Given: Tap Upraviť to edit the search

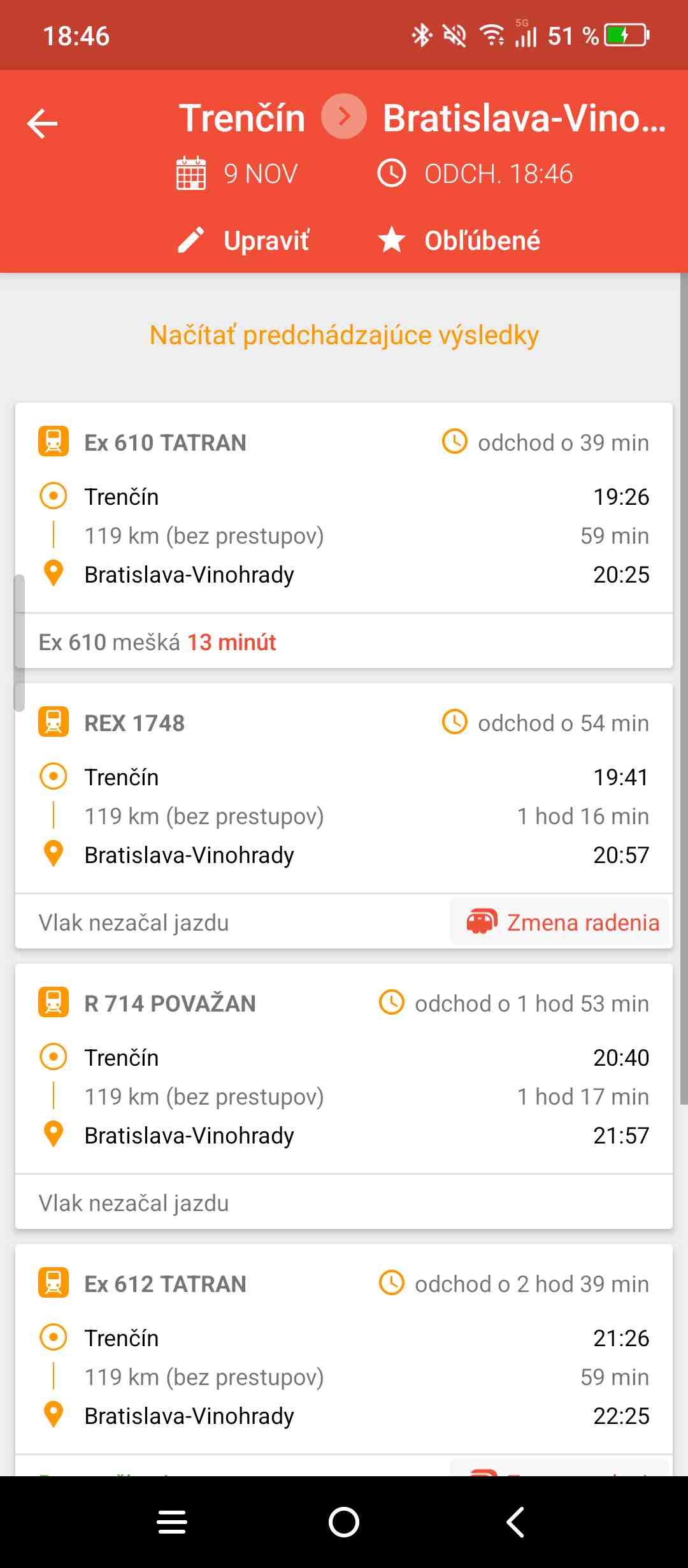Looking at the screenshot, I should tap(244, 240).
